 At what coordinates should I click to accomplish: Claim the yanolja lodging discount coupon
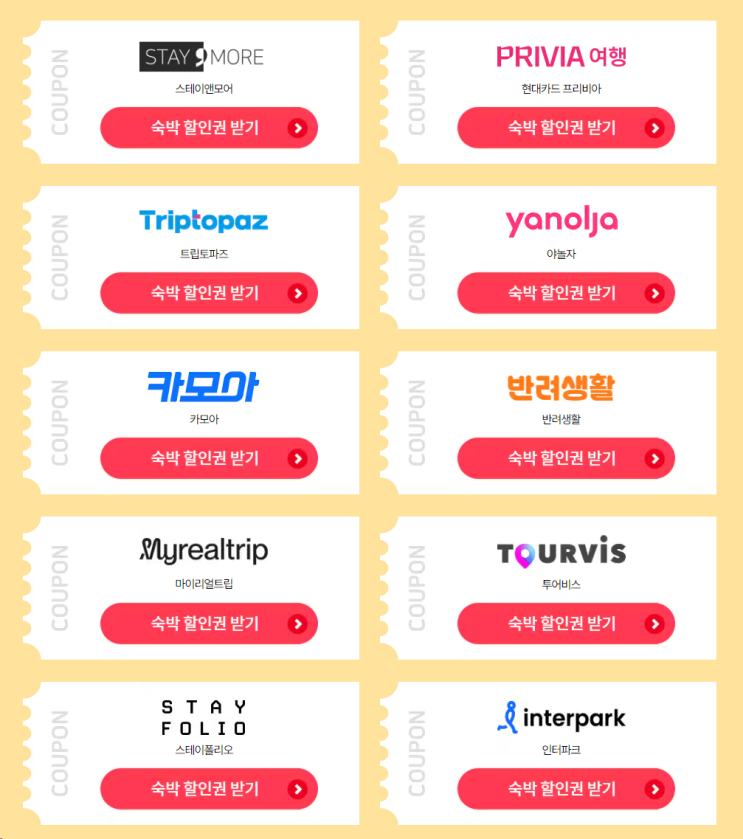pyautogui.click(x=566, y=293)
